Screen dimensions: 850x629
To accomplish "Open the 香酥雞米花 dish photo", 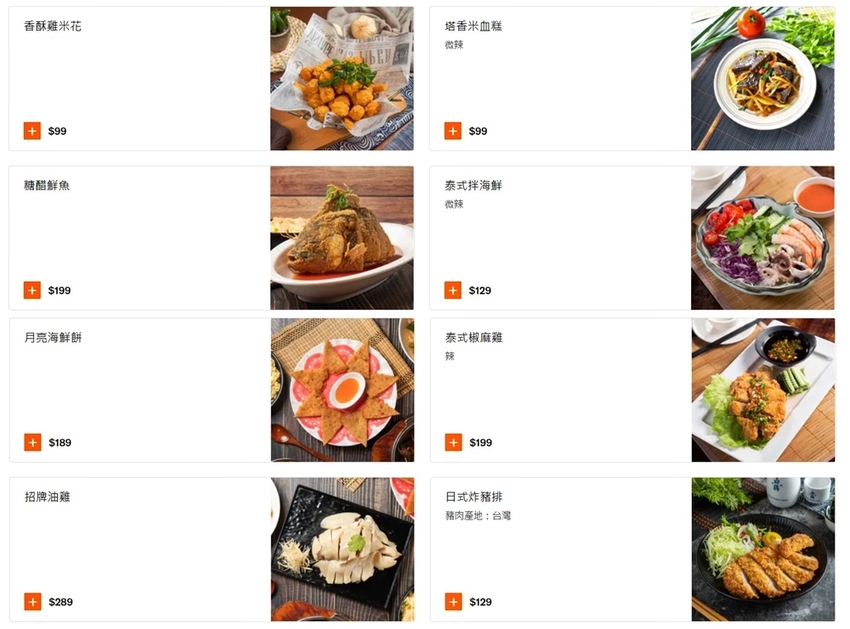I will pos(342,79).
